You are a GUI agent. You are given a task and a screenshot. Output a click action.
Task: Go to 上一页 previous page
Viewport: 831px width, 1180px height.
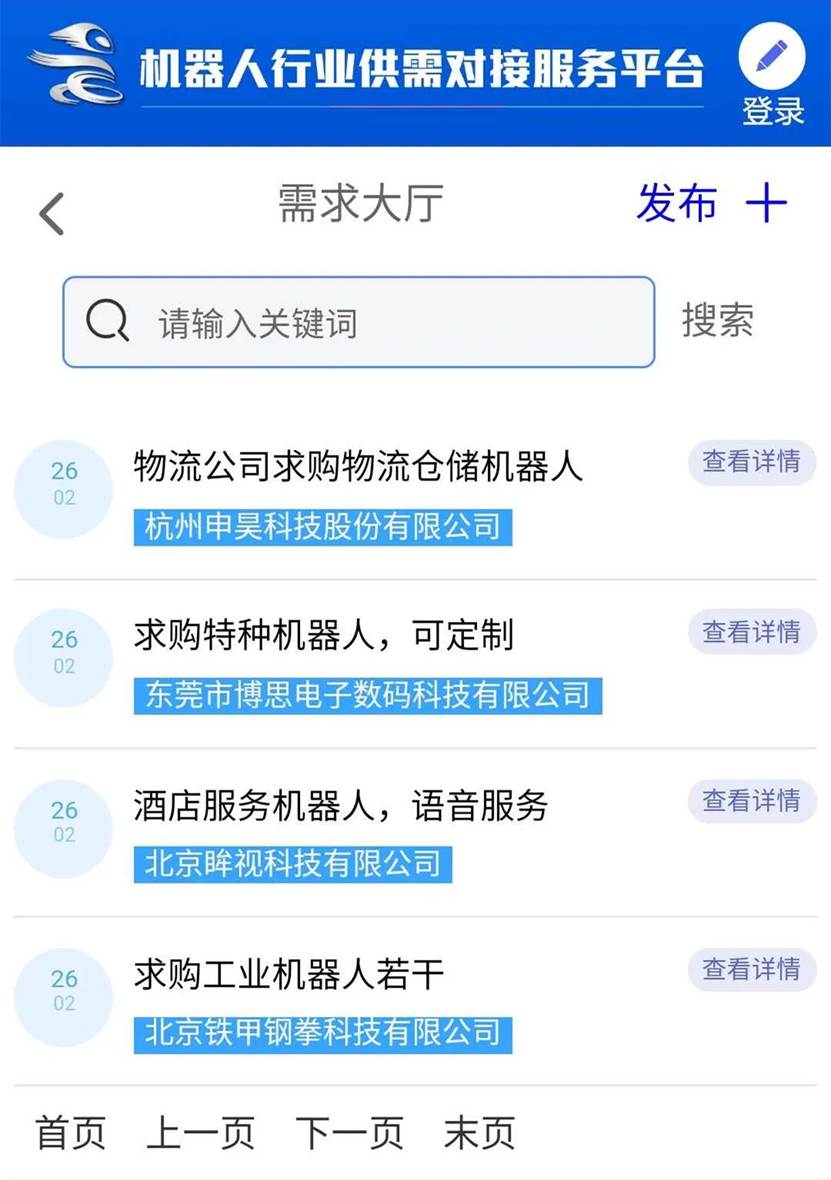tap(200, 1133)
